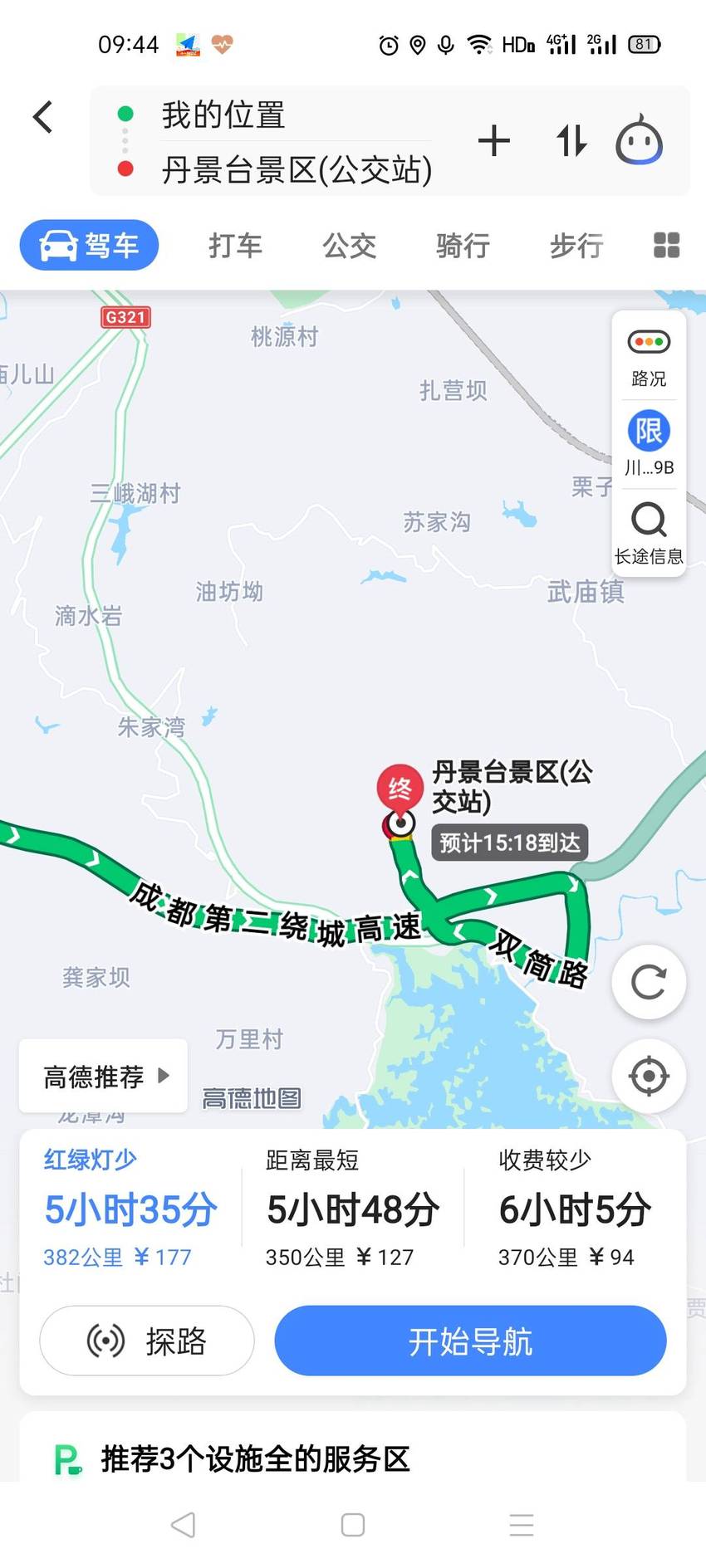Go back using the top-left arrow

pyautogui.click(x=43, y=117)
